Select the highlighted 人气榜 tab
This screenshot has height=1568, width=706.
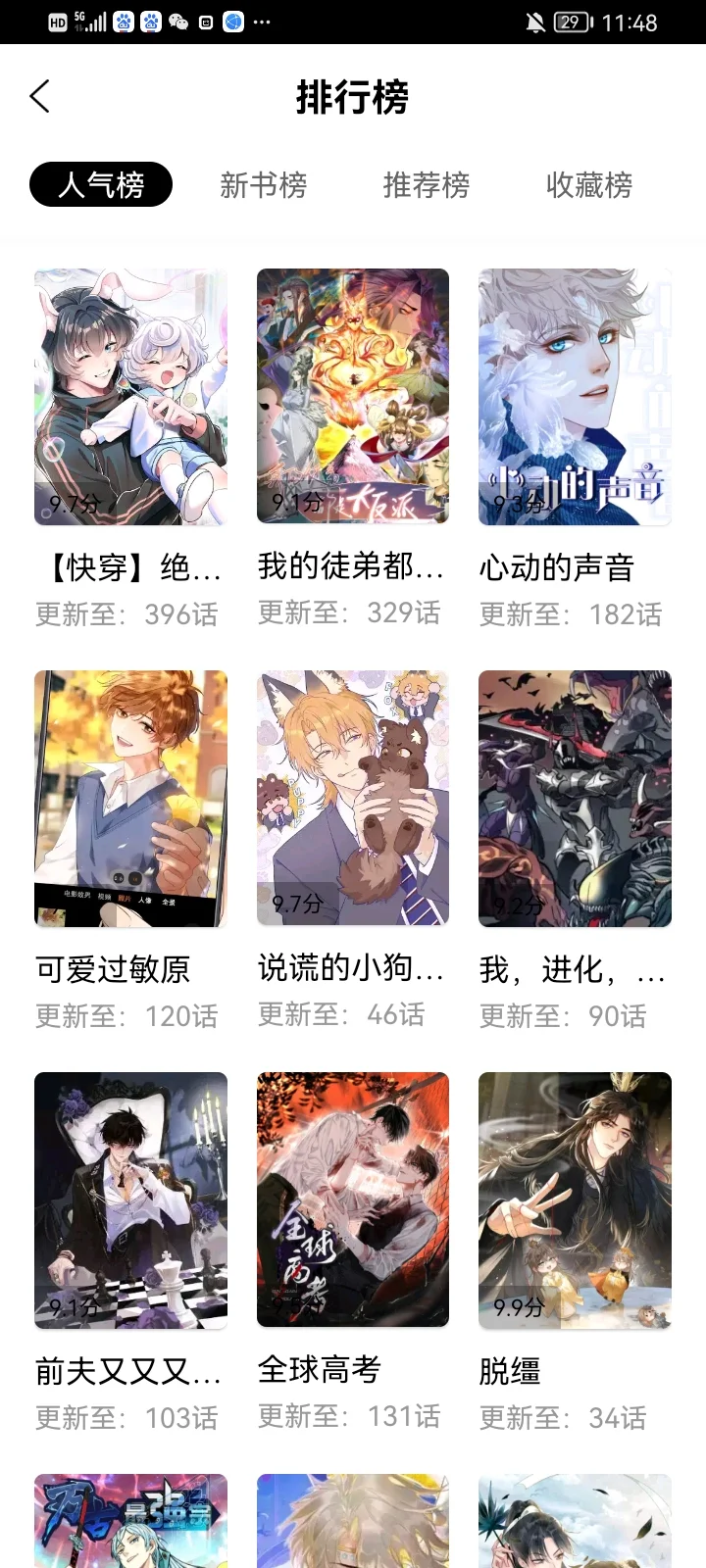(101, 184)
